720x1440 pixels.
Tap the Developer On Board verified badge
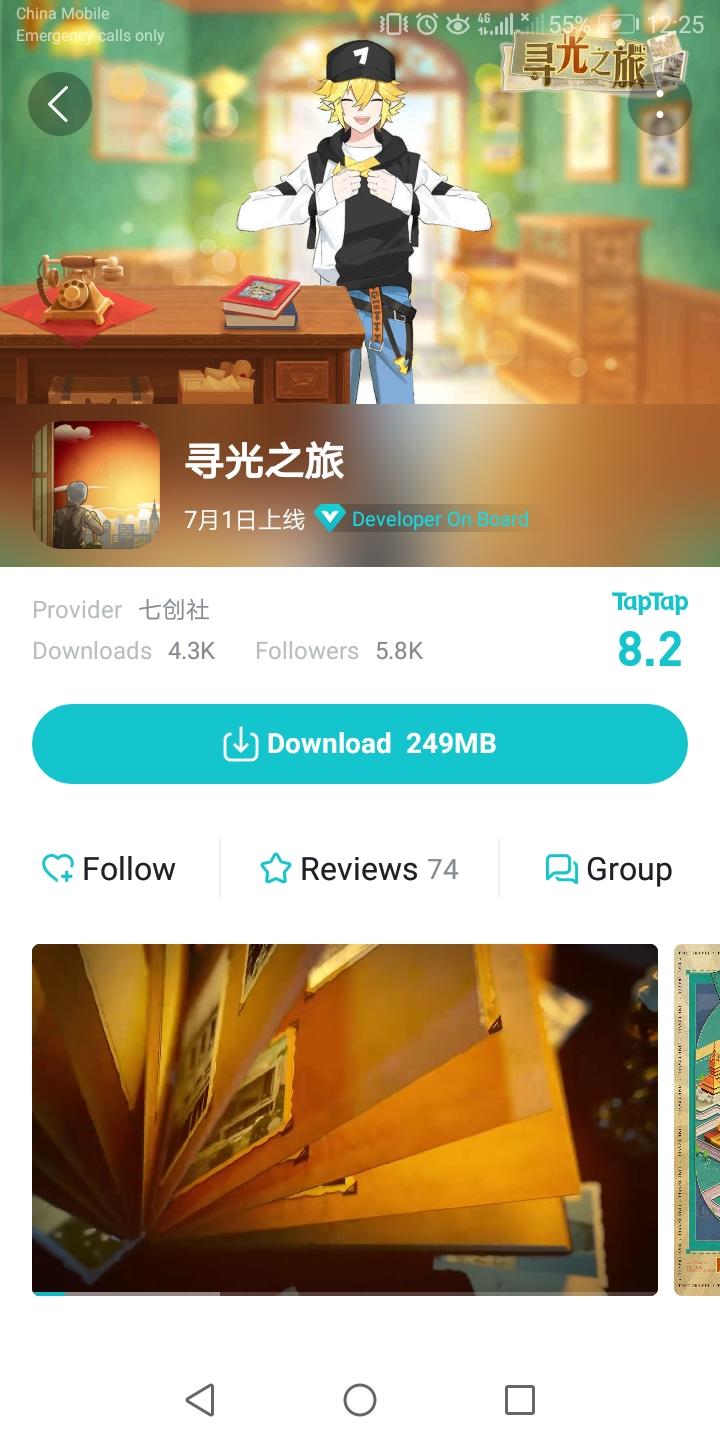click(330, 519)
